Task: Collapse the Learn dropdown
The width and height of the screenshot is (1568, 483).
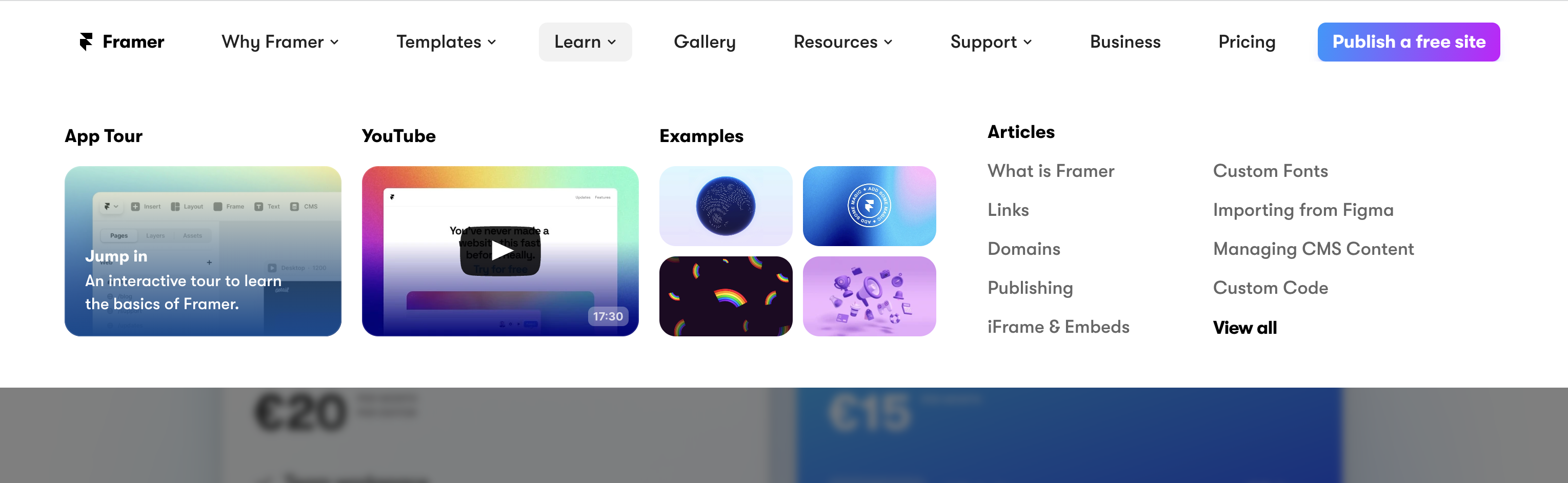Action: pyautogui.click(x=585, y=42)
